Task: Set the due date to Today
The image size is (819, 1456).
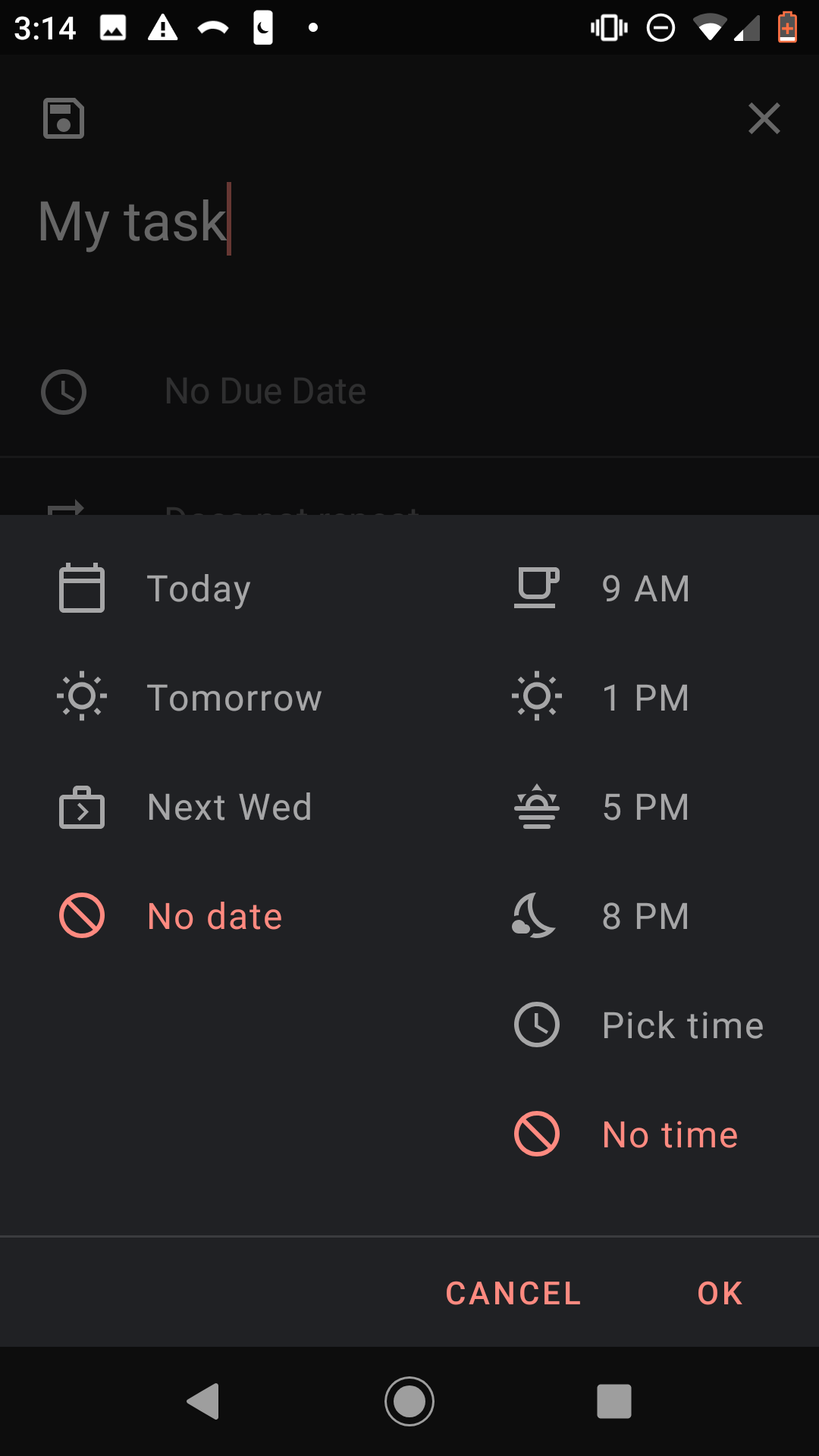Action: tap(199, 588)
